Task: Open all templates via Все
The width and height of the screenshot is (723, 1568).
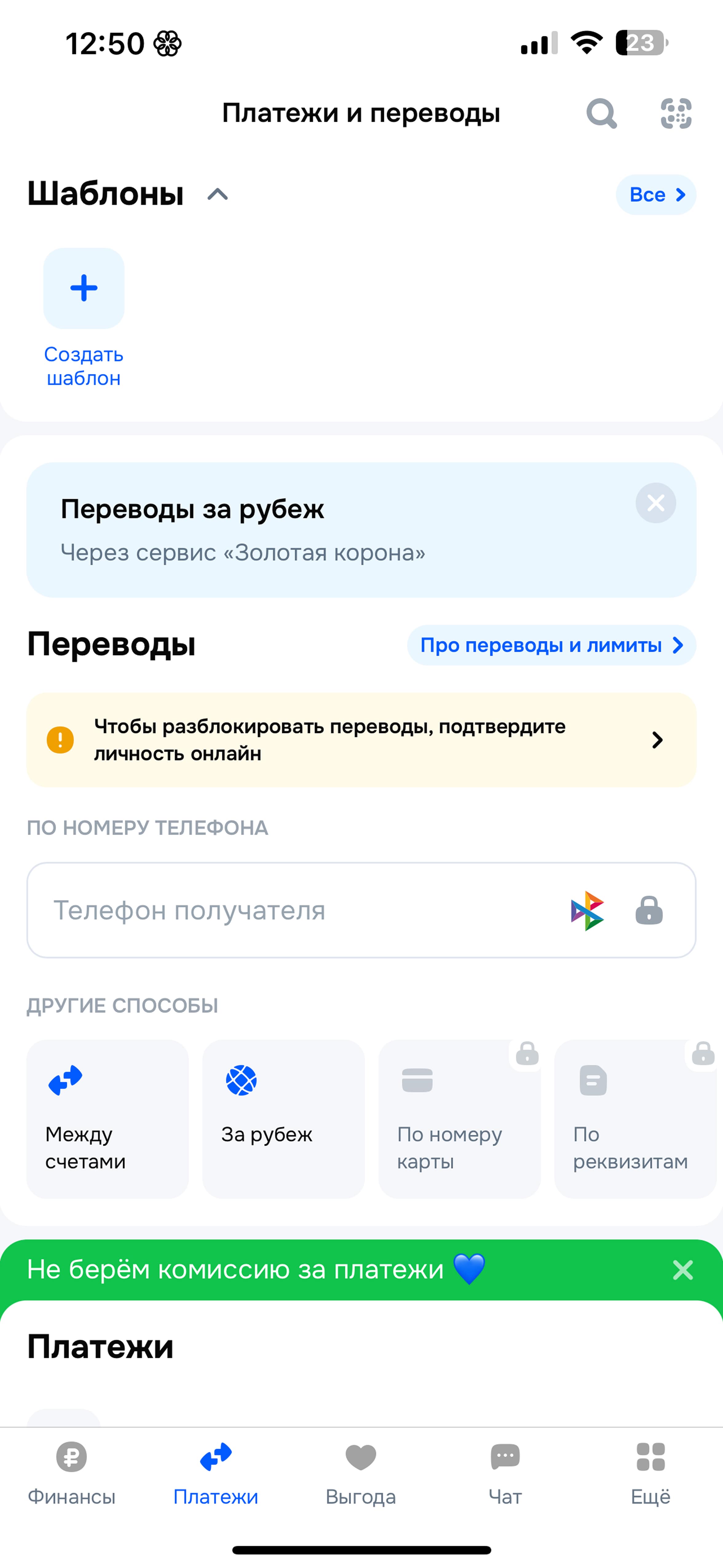Action: (x=655, y=195)
